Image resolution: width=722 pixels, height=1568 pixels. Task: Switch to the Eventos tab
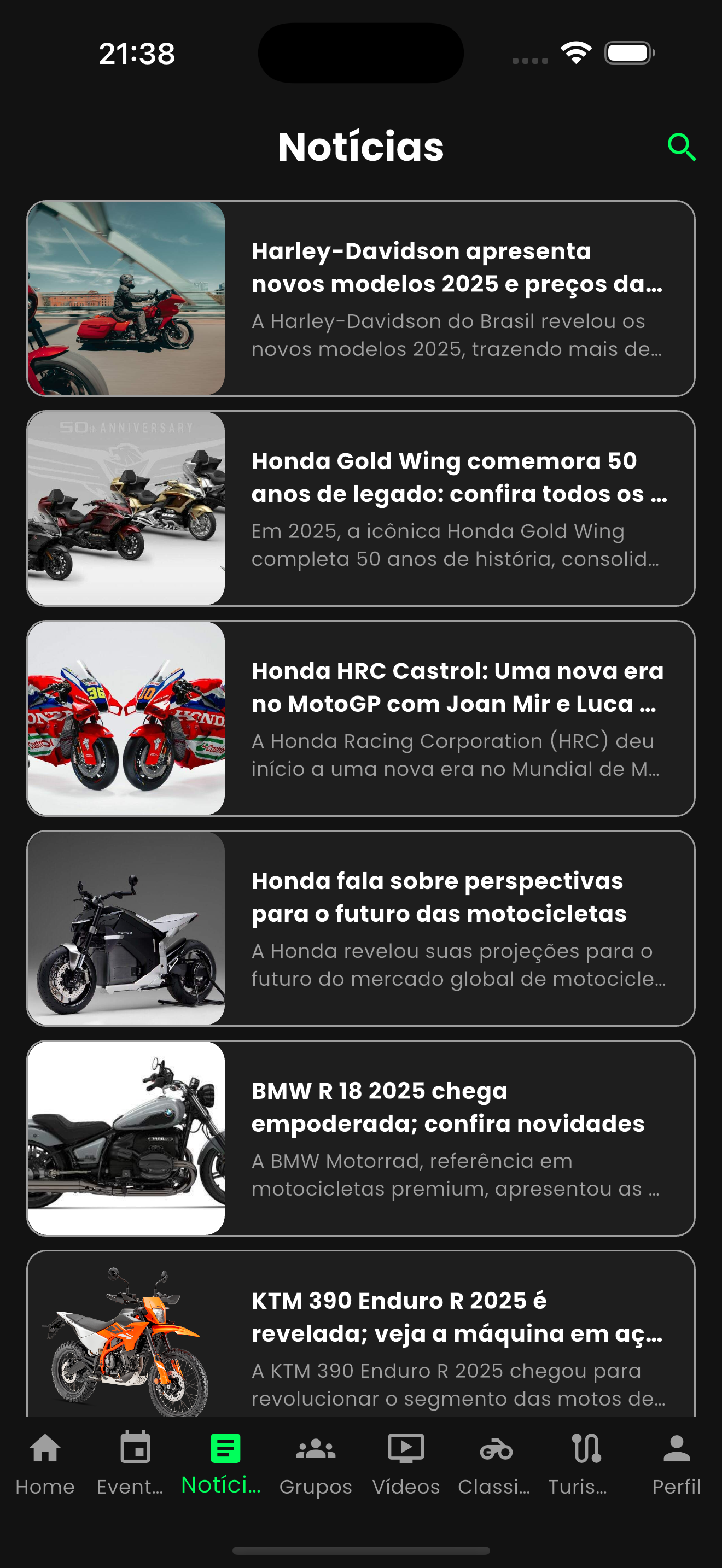[x=135, y=1462]
